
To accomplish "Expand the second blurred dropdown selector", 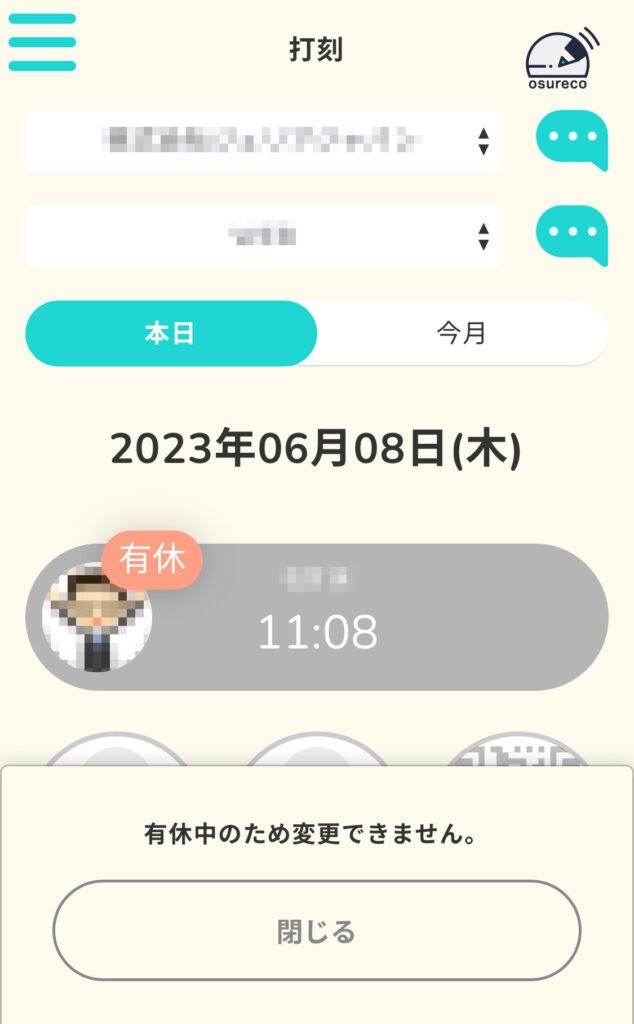I will [x=264, y=236].
